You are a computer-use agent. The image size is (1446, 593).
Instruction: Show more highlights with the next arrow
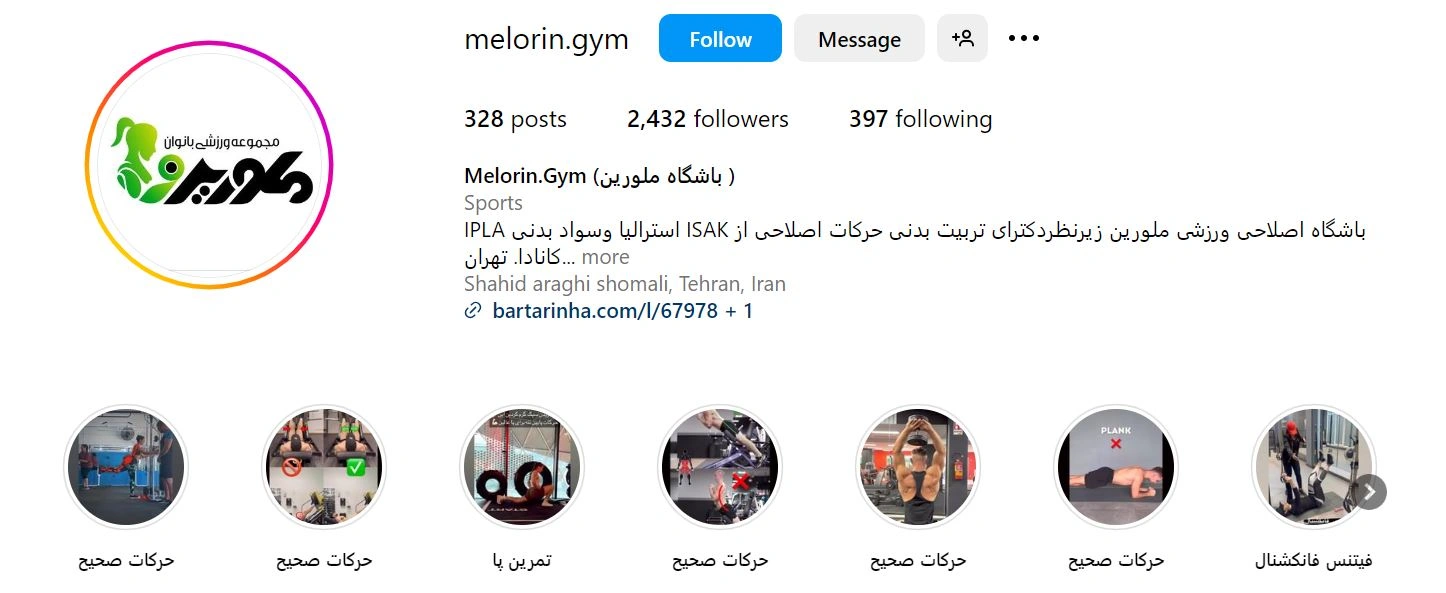[1371, 491]
